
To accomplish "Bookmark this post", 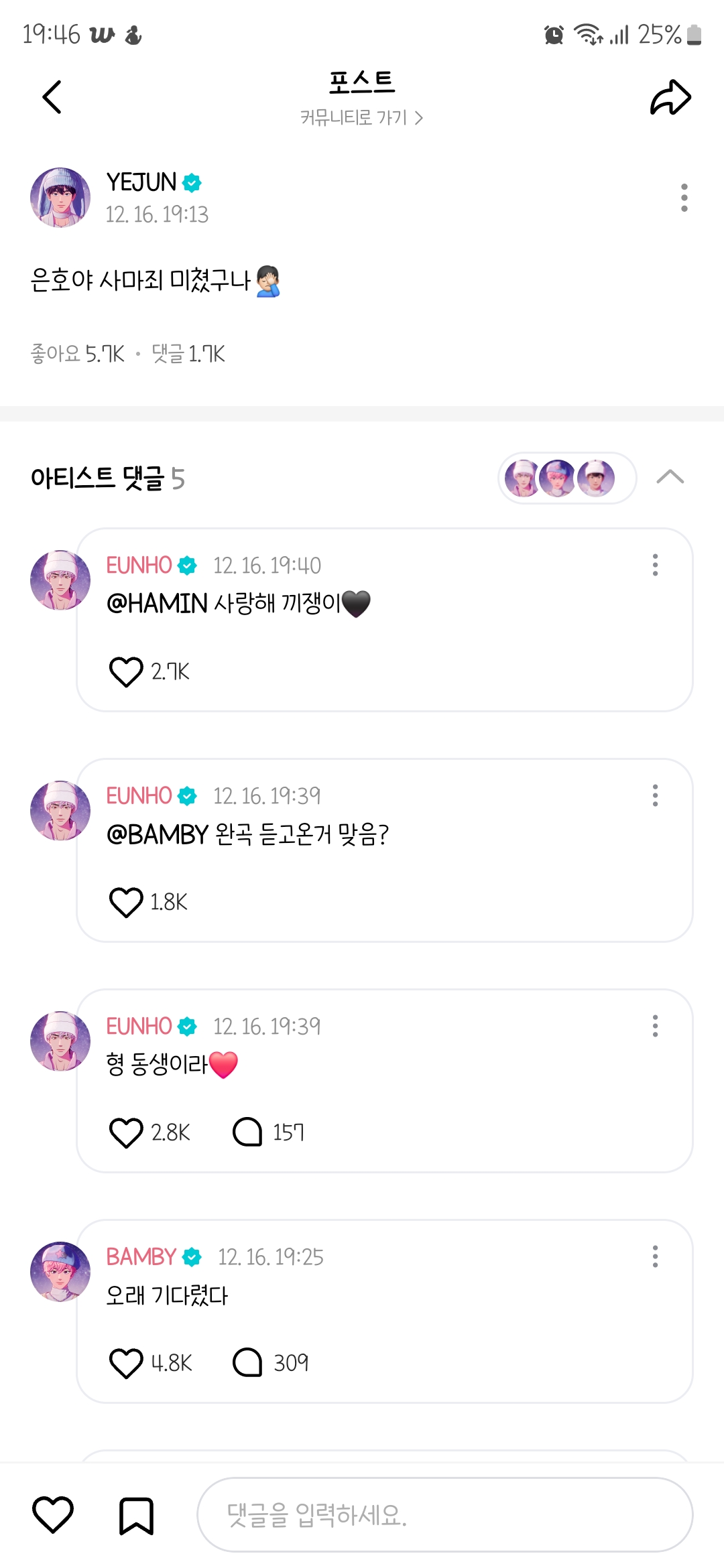I will [136, 1516].
